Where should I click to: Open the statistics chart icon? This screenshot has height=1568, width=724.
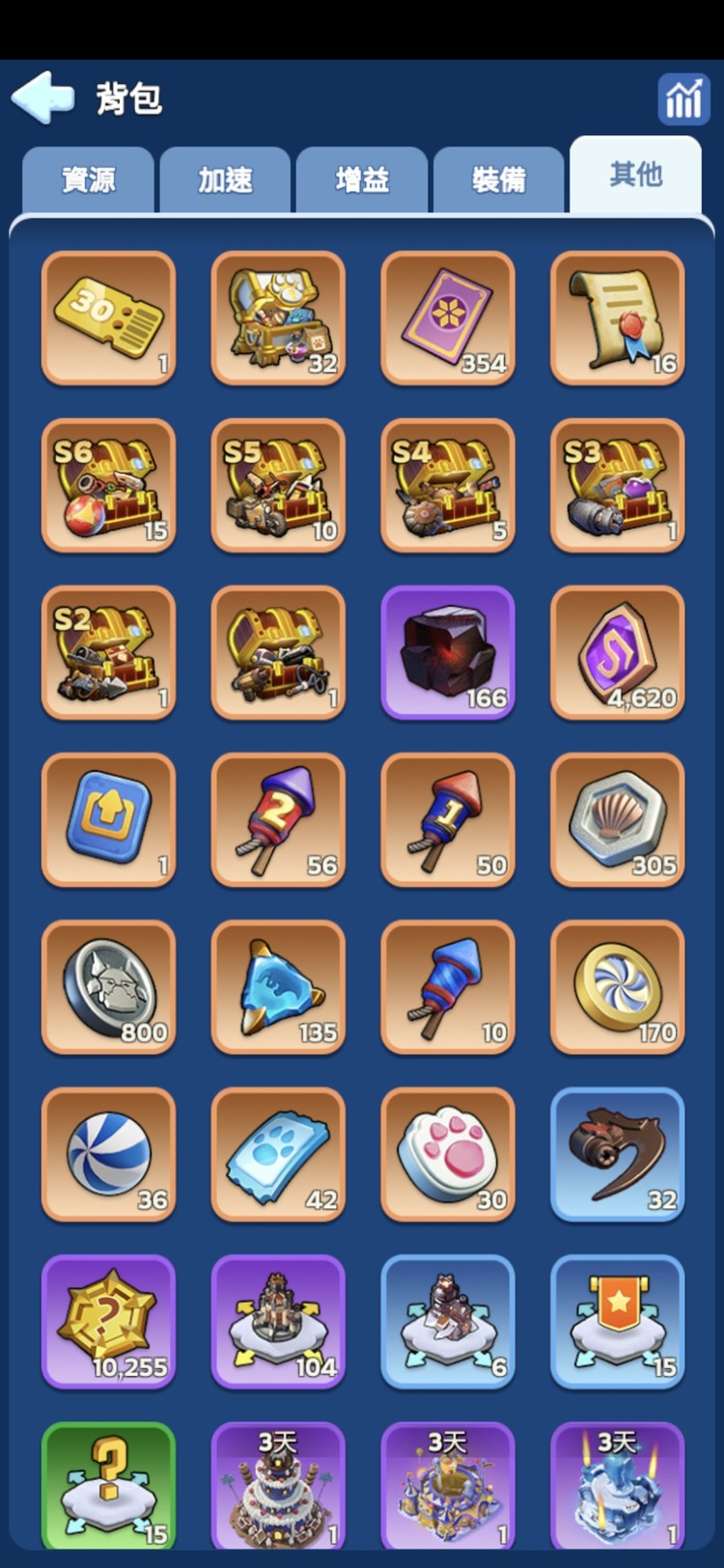coord(682,98)
